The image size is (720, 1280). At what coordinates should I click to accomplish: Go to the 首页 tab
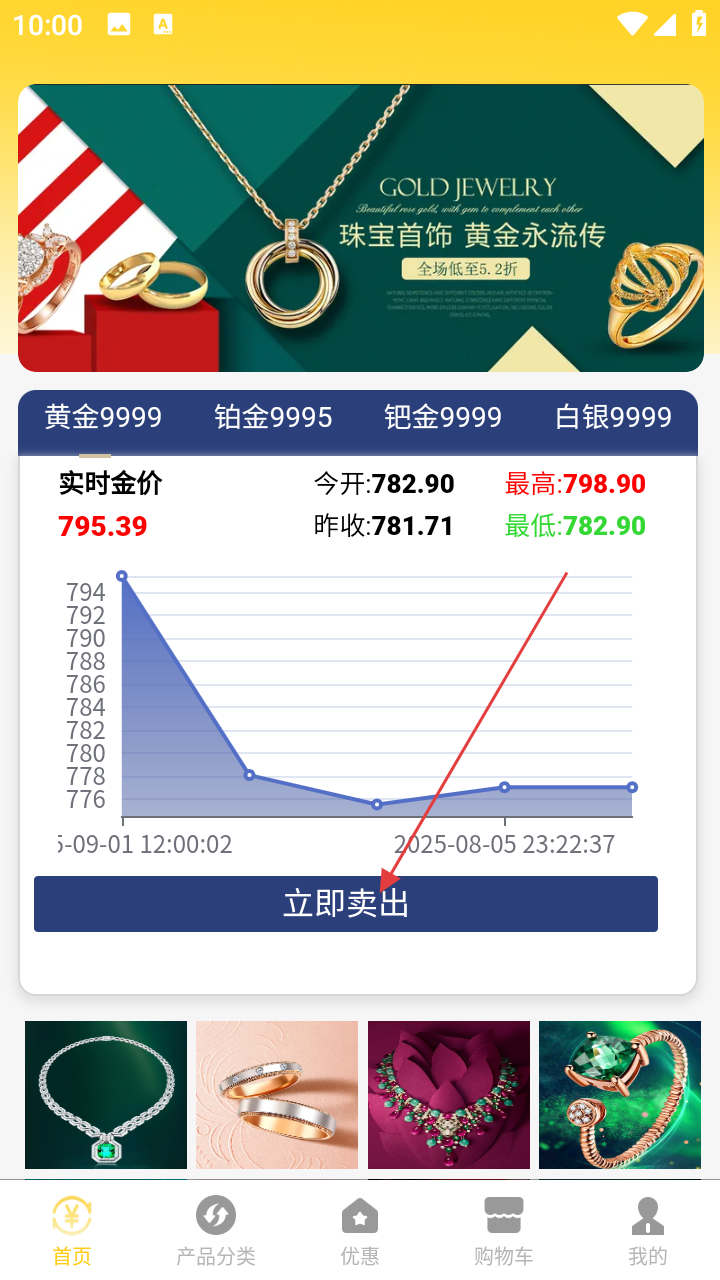(x=72, y=1232)
